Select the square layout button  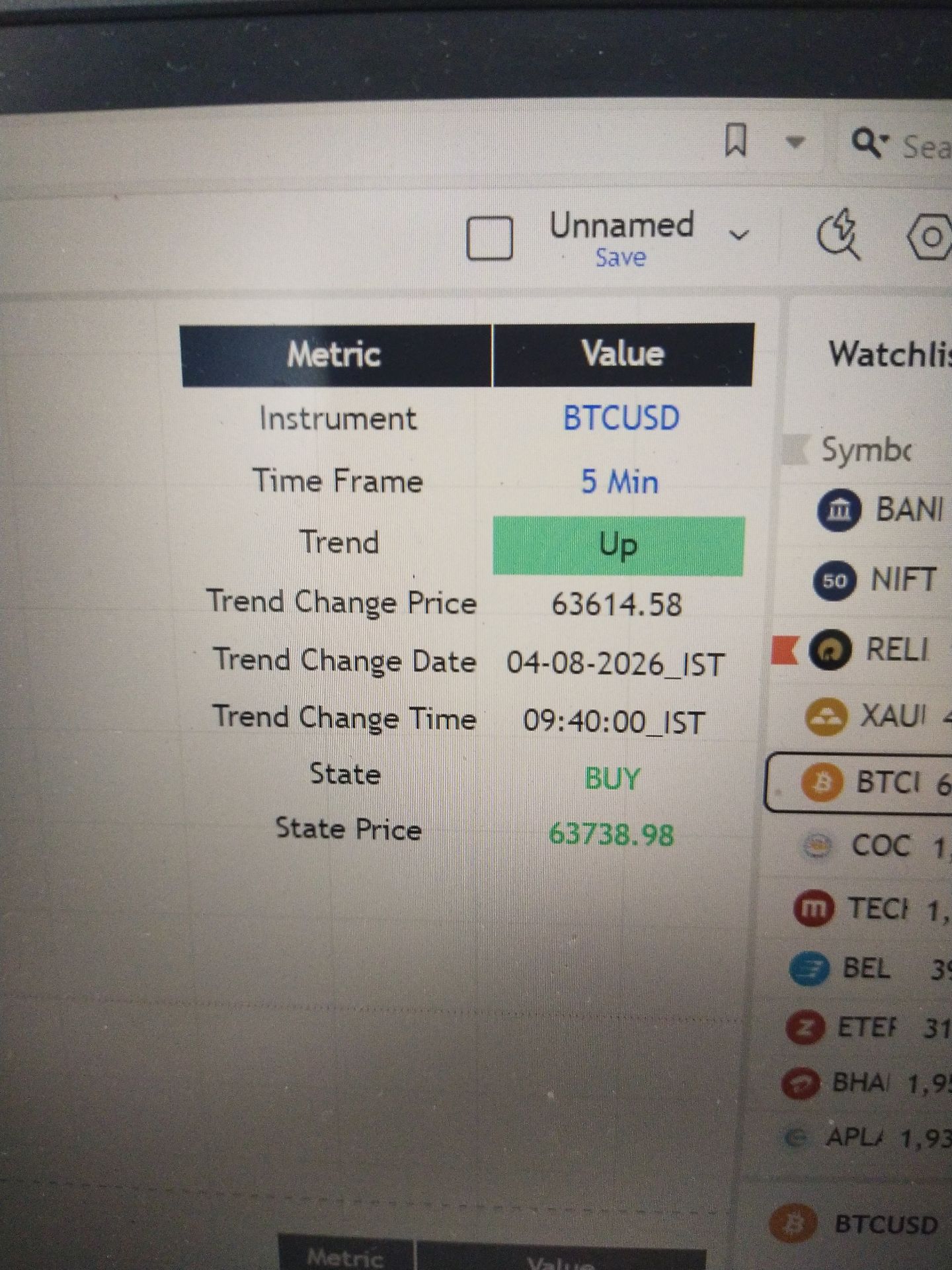pyautogui.click(x=489, y=238)
